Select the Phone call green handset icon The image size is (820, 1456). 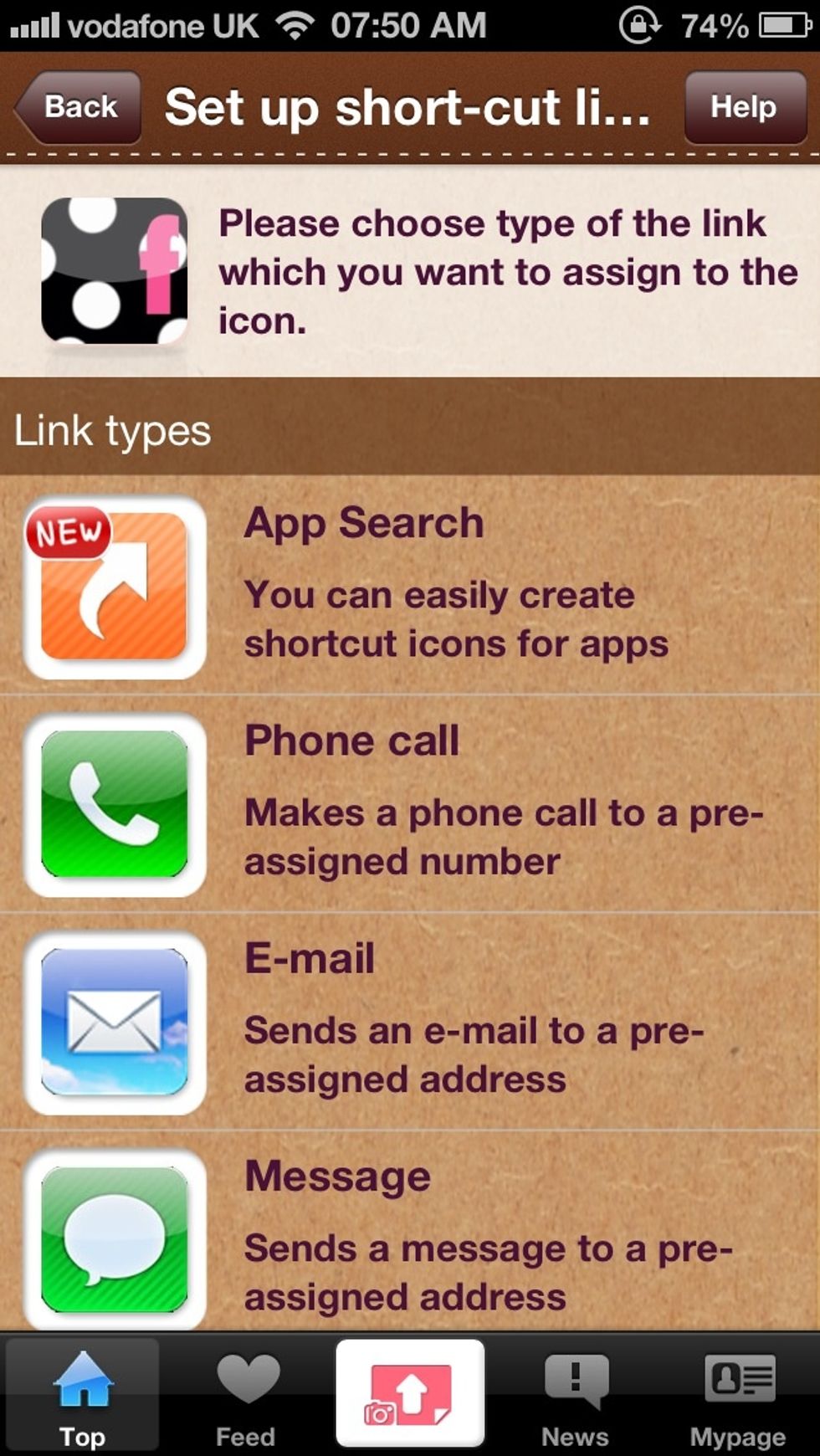coord(115,803)
